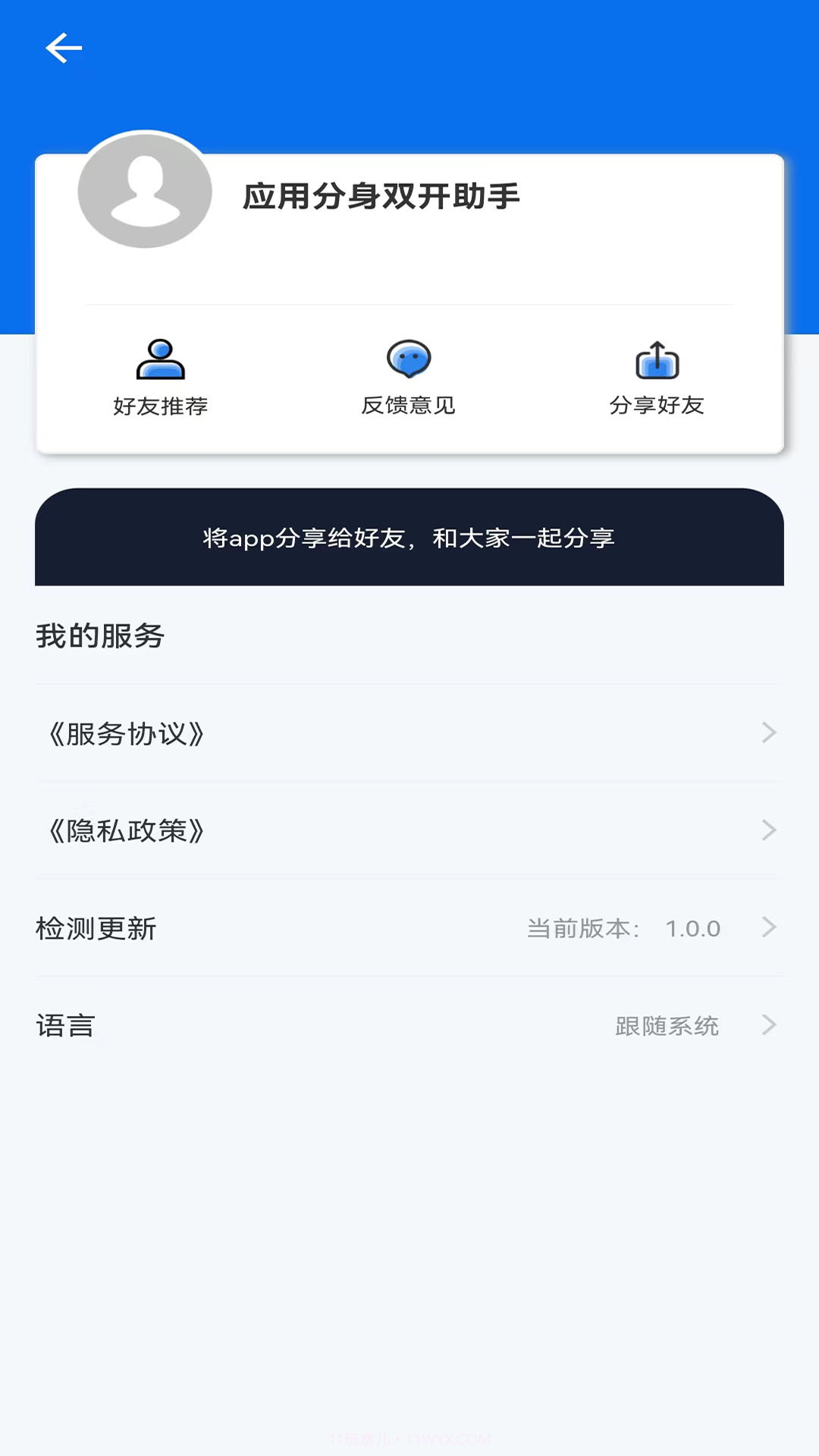This screenshot has height=1456, width=819.
Task: Tap the back arrow at top left
Action: [x=64, y=47]
